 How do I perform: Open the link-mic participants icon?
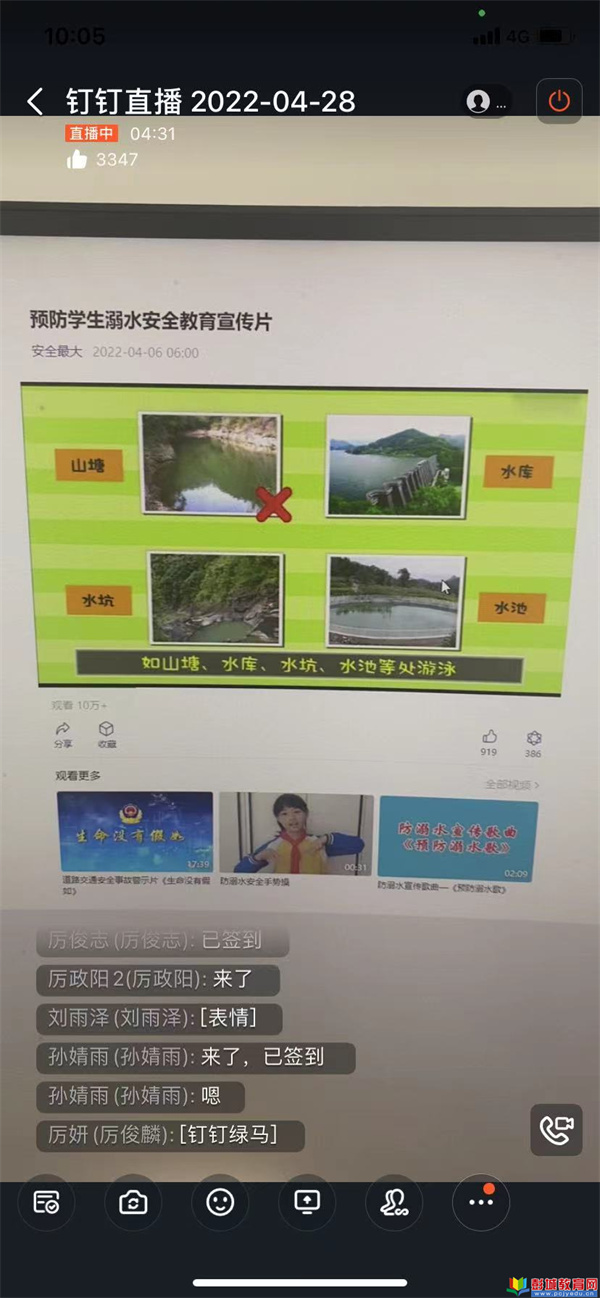click(x=393, y=1202)
